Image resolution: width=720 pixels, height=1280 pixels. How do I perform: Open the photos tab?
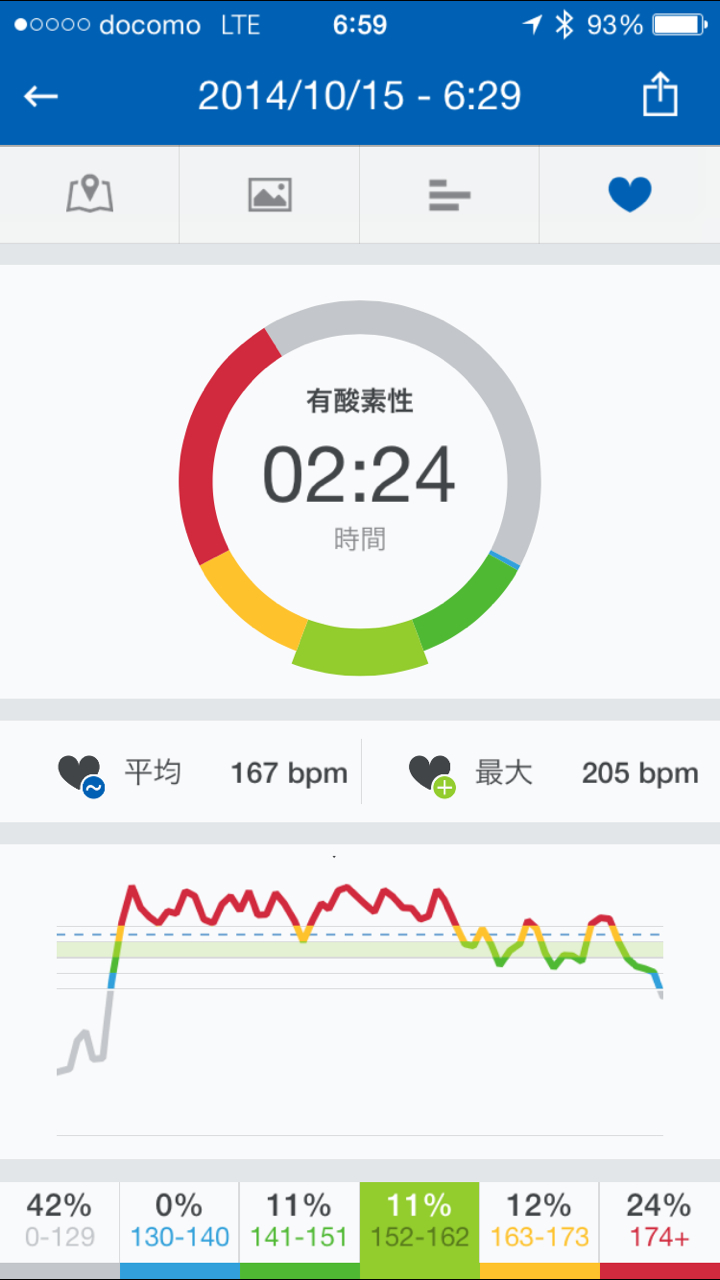[x=270, y=194]
